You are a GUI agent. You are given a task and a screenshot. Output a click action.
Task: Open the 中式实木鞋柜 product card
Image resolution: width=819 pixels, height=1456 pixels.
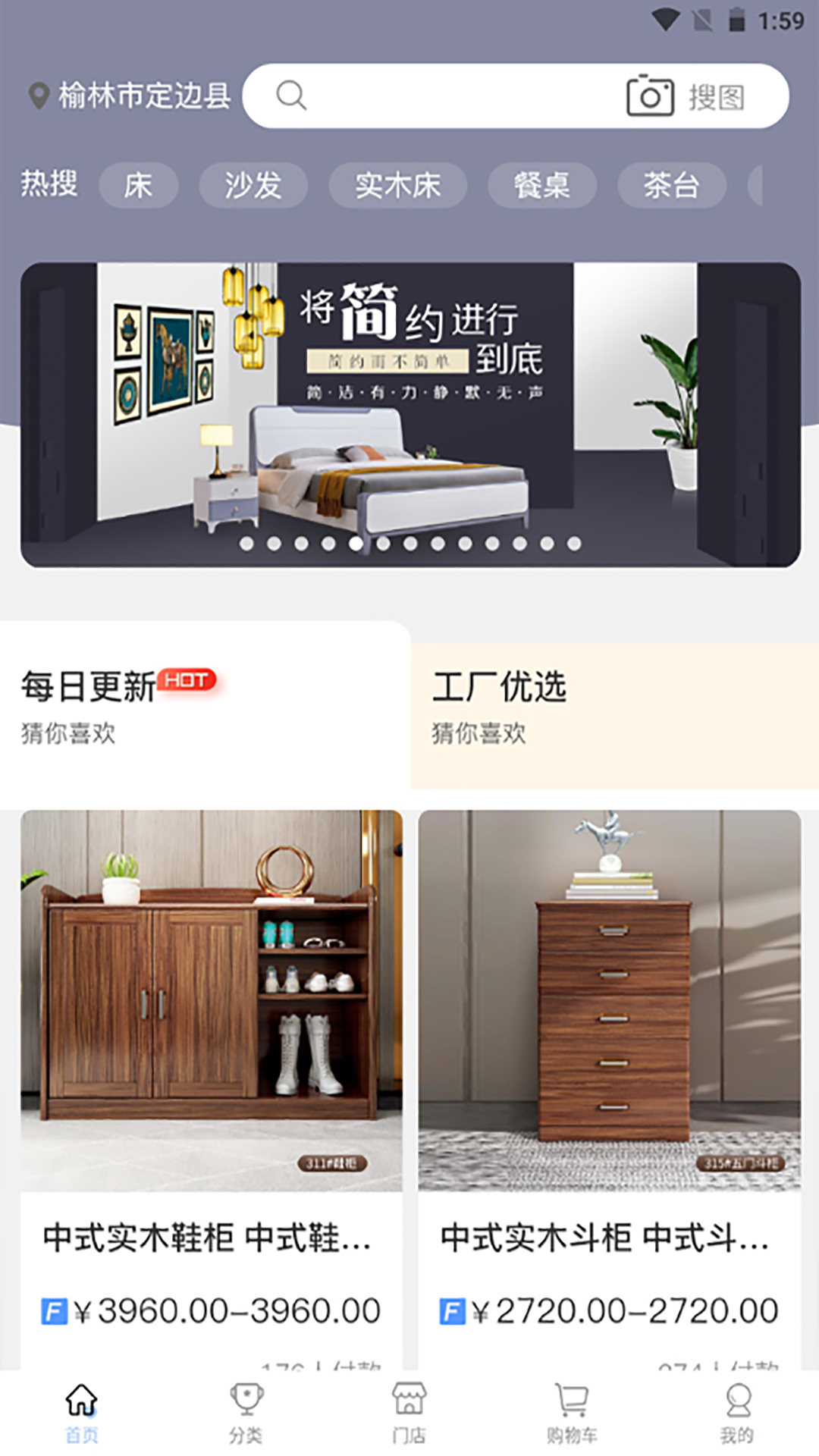tap(212, 1090)
